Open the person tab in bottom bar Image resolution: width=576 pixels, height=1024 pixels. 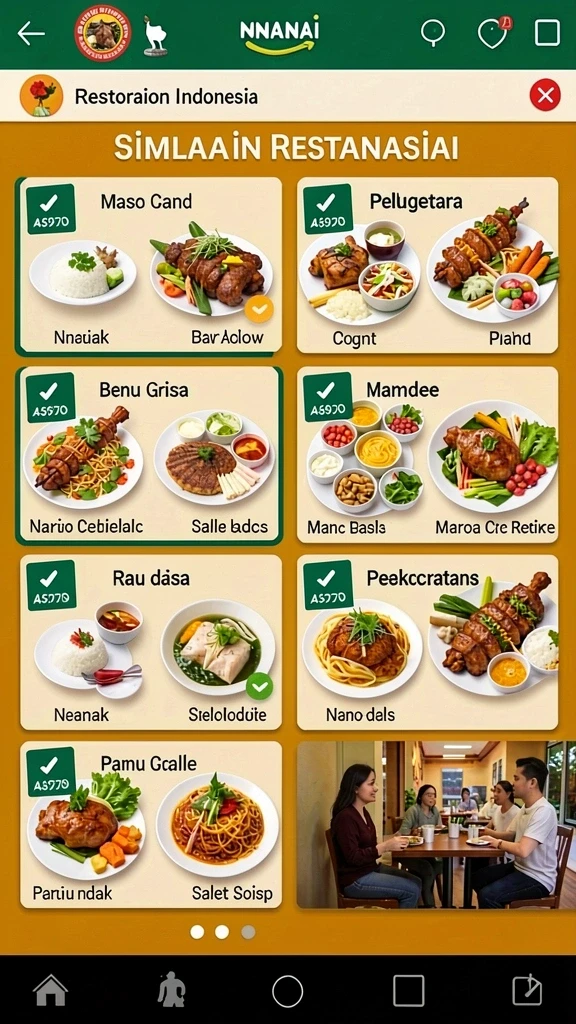[171, 990]
